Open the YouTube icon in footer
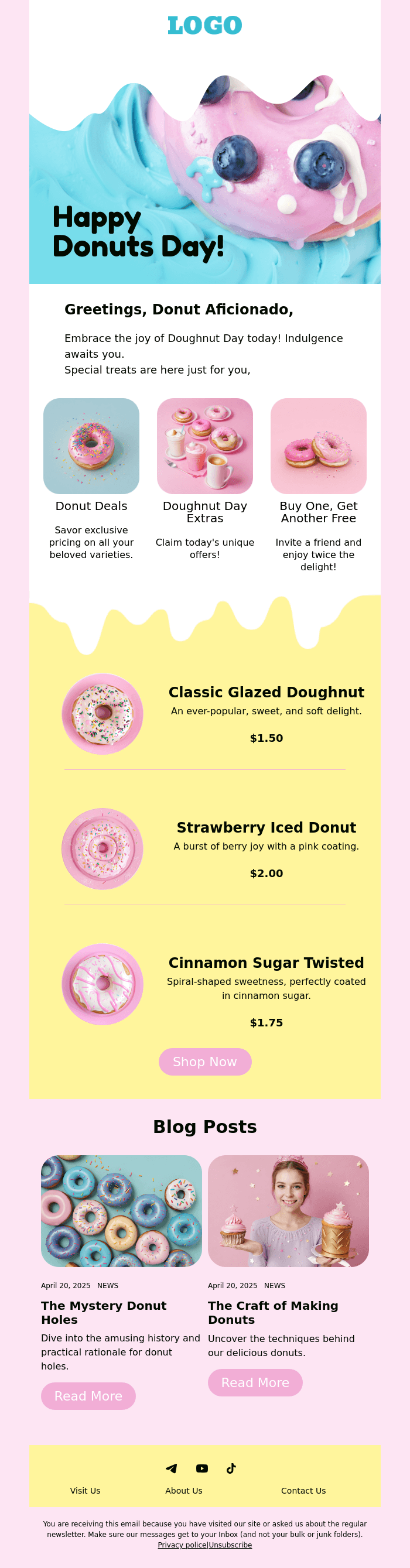410x1568 pixels. click(x=201, y=1468)
